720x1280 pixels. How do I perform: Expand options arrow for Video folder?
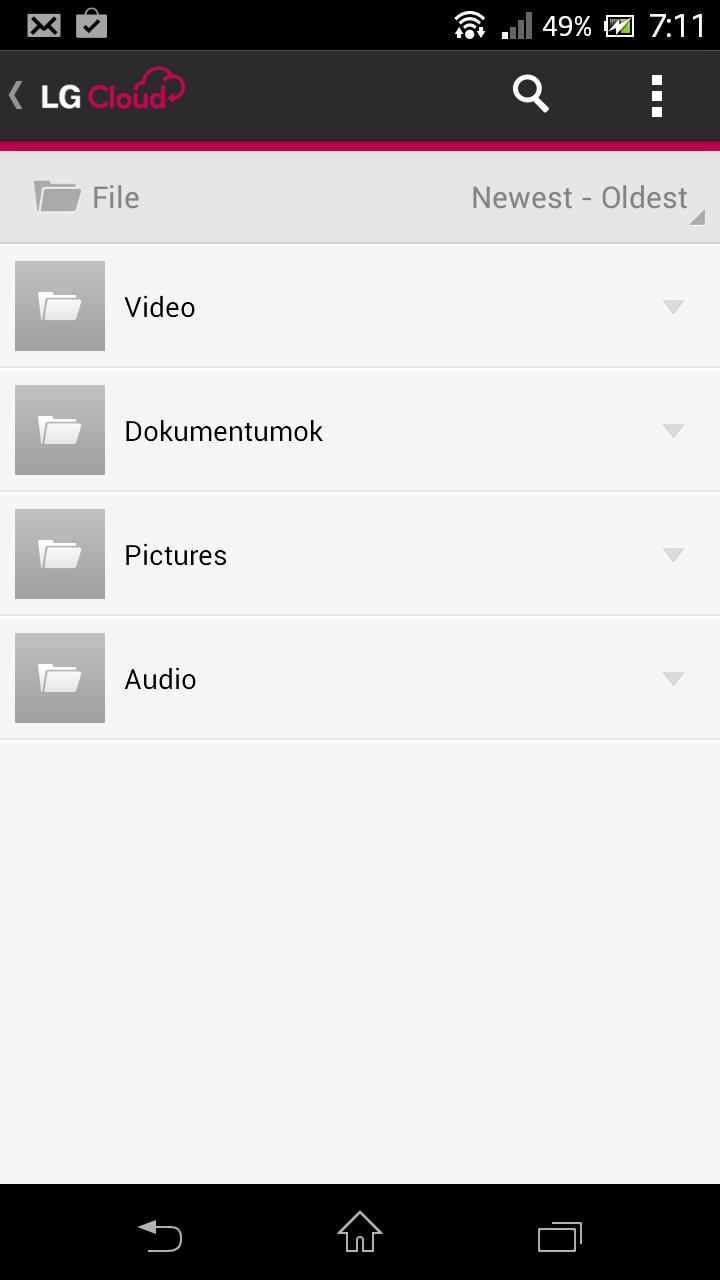pos(673,307)
